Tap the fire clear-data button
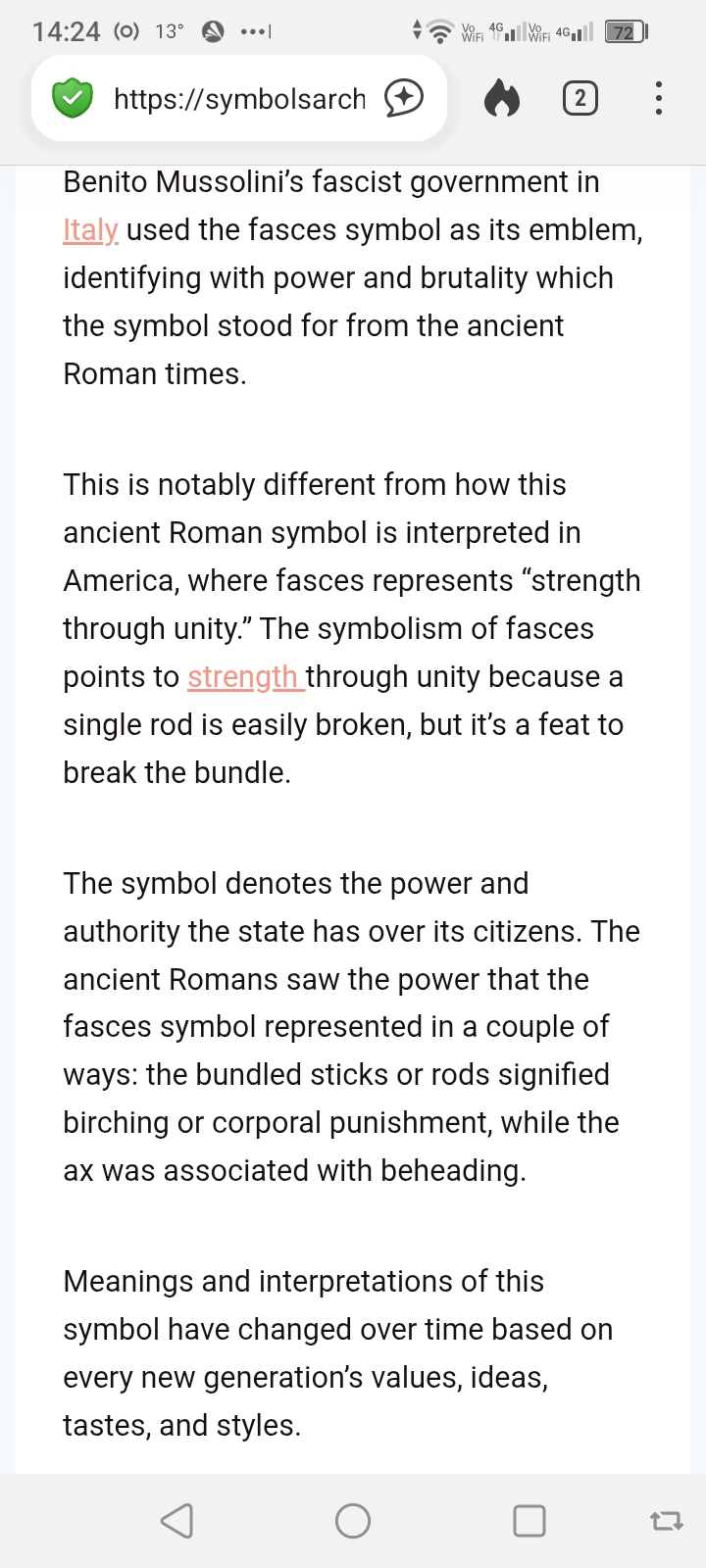 pos(502,98)
